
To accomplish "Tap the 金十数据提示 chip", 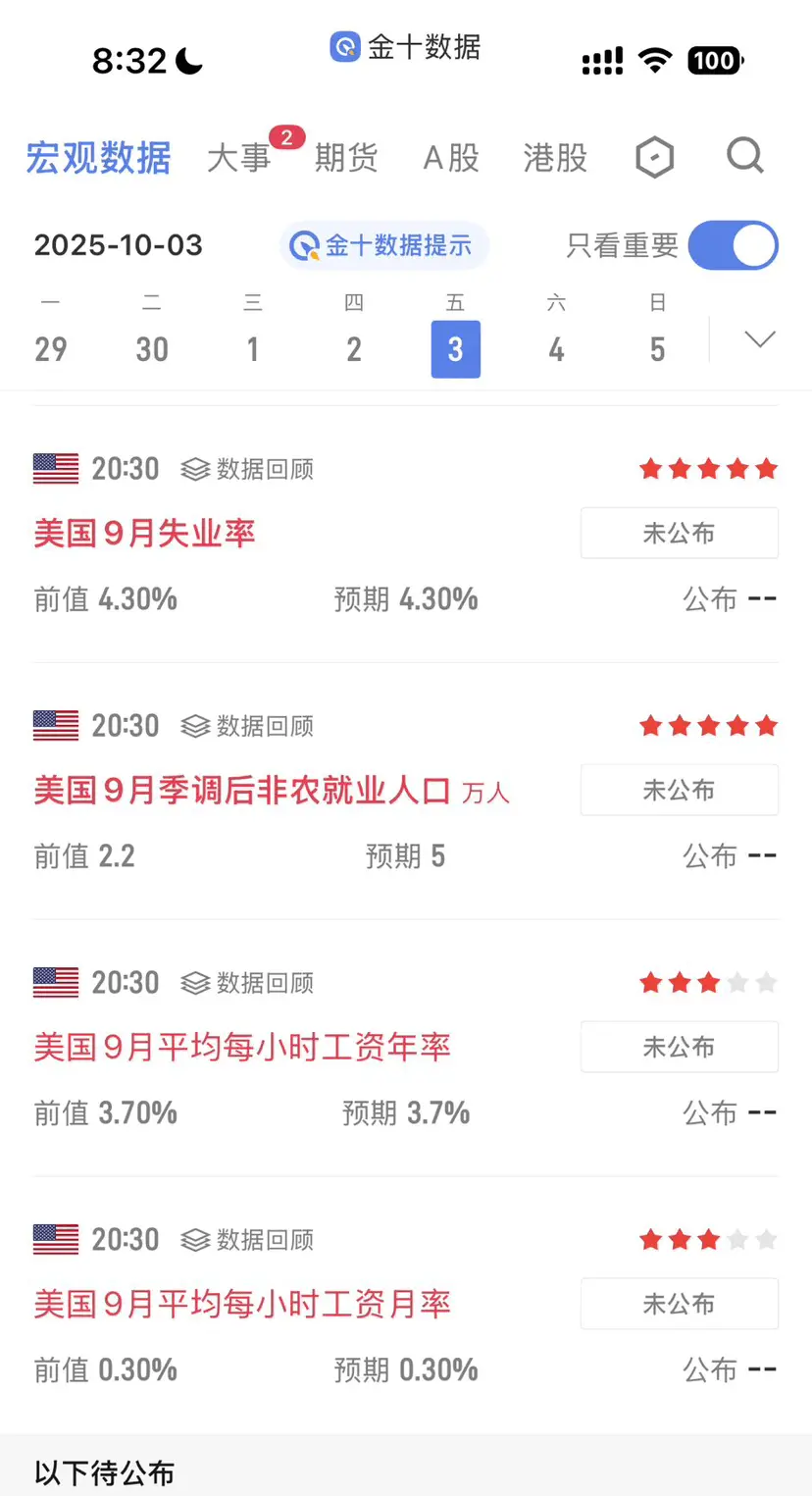I will click(x=384, y=245).
